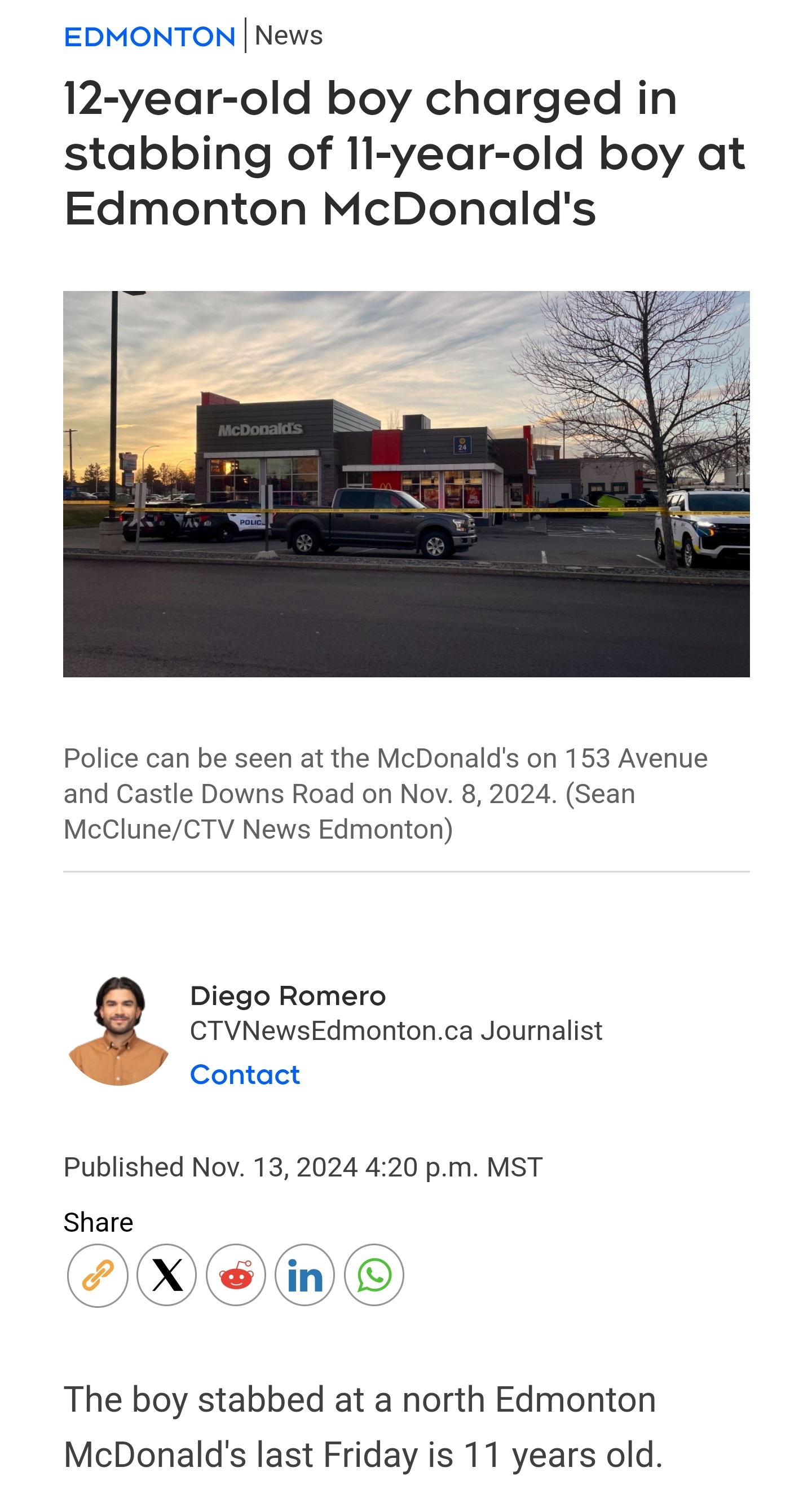This screenshot has width=812, height=1494.
Task: Open the Contact link for Diego Romero
Action: click(245, 1075)
